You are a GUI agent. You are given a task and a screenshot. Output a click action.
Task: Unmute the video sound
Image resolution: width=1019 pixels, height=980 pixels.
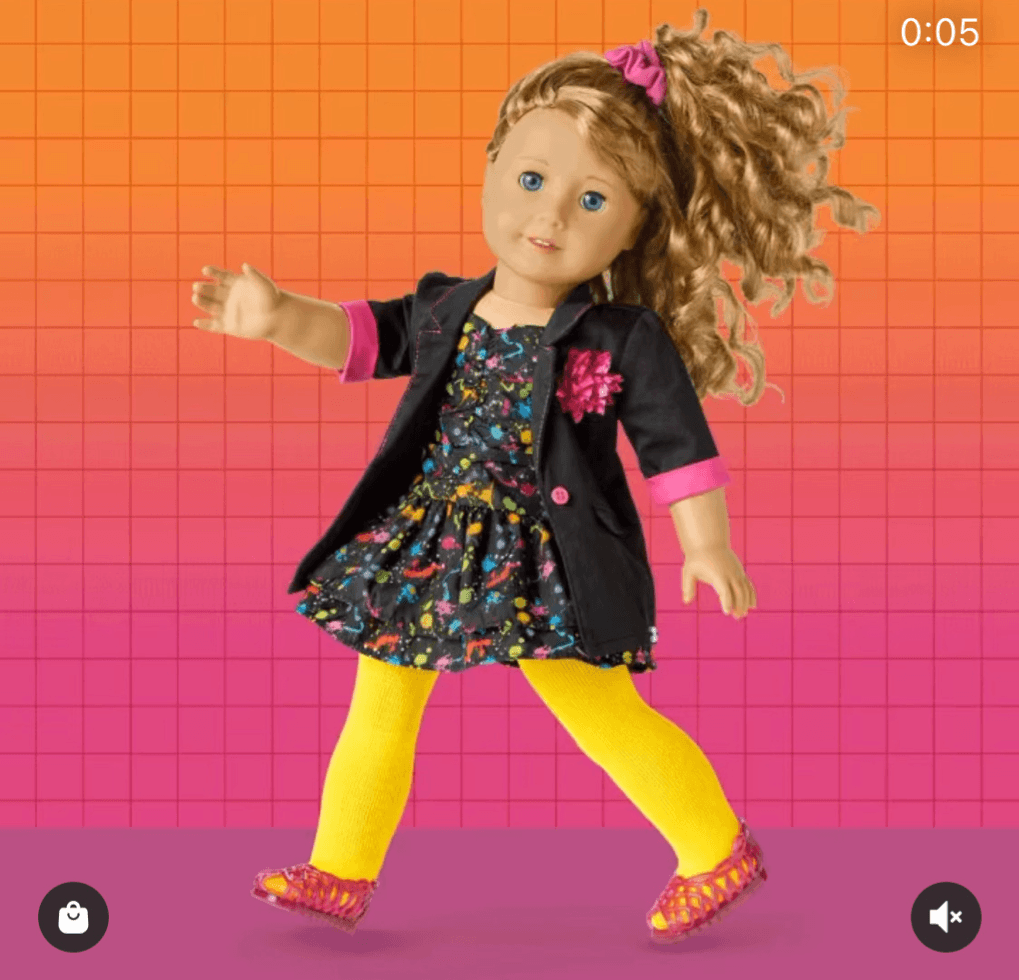945,917
